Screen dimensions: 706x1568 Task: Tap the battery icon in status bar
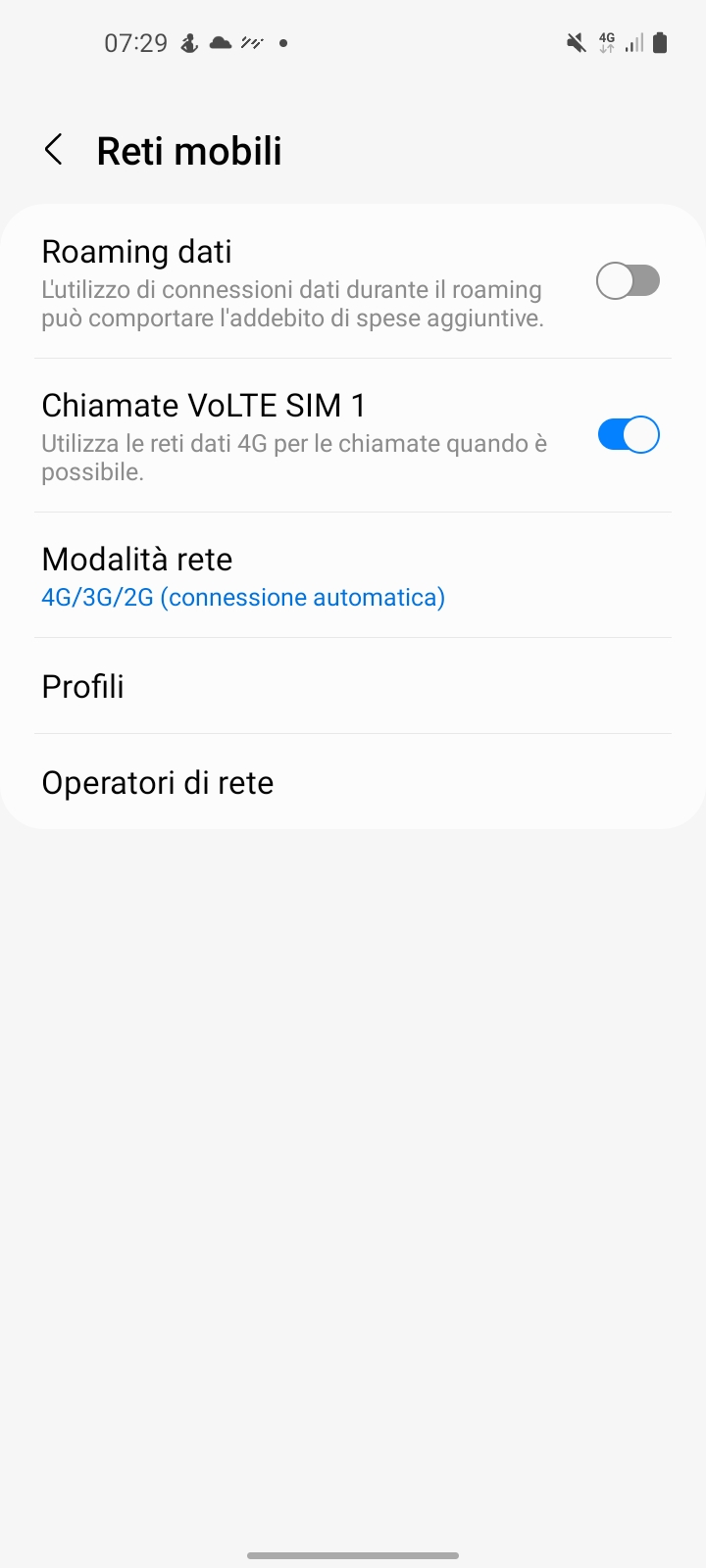[659, 42]
